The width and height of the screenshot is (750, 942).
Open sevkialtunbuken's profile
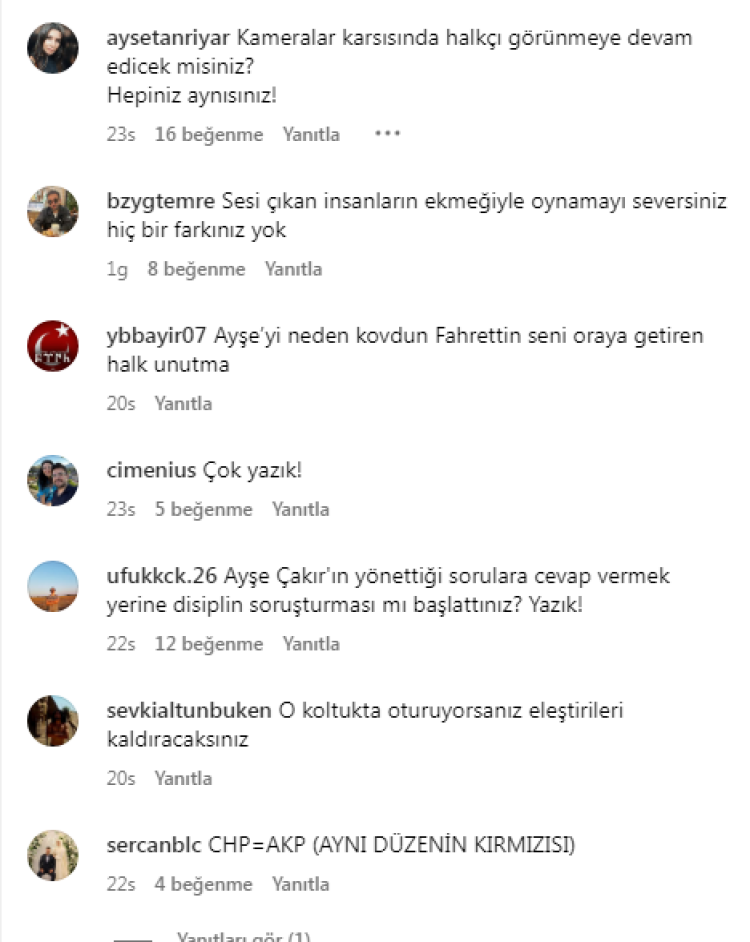click(189, 711)
